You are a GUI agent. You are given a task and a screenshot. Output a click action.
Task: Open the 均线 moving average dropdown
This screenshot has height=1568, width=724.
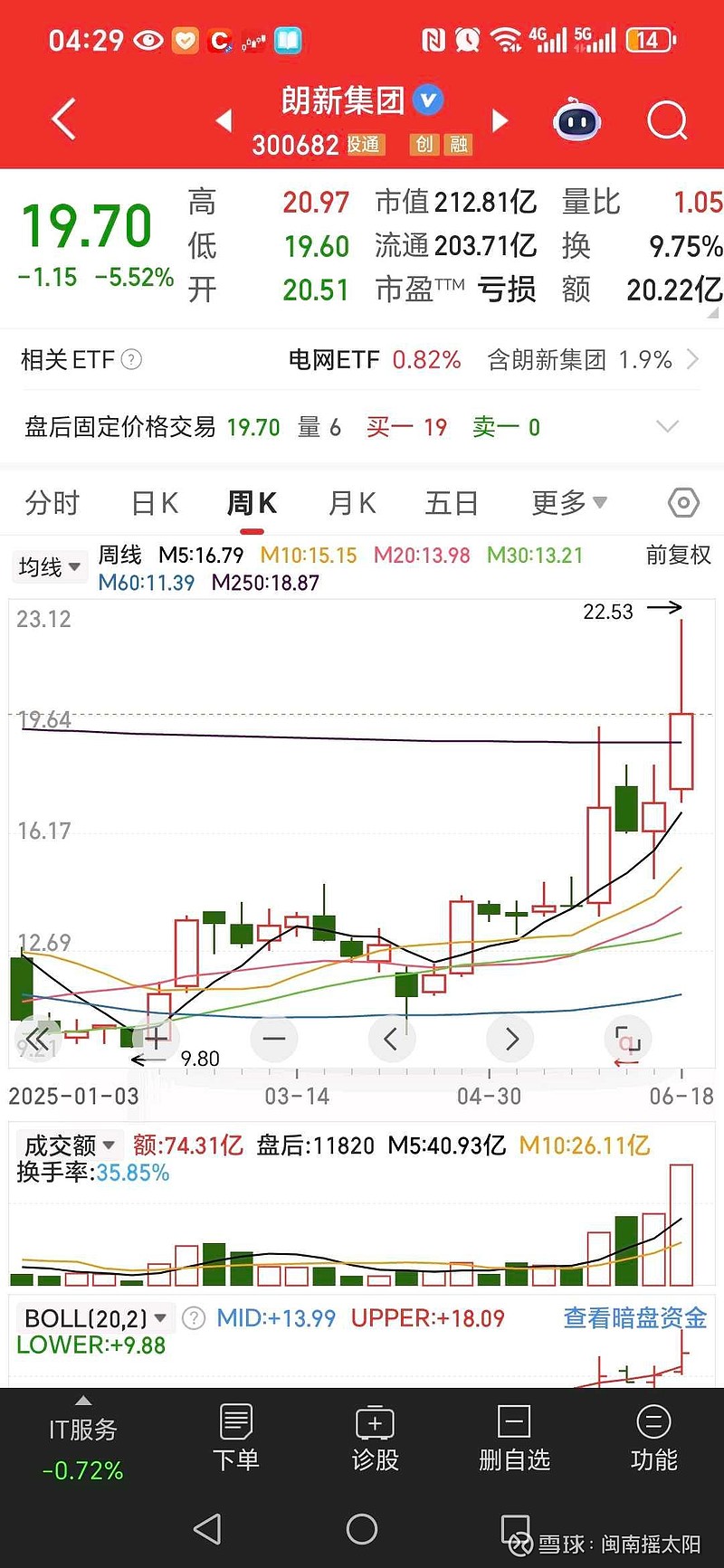[x=49, y=567]
